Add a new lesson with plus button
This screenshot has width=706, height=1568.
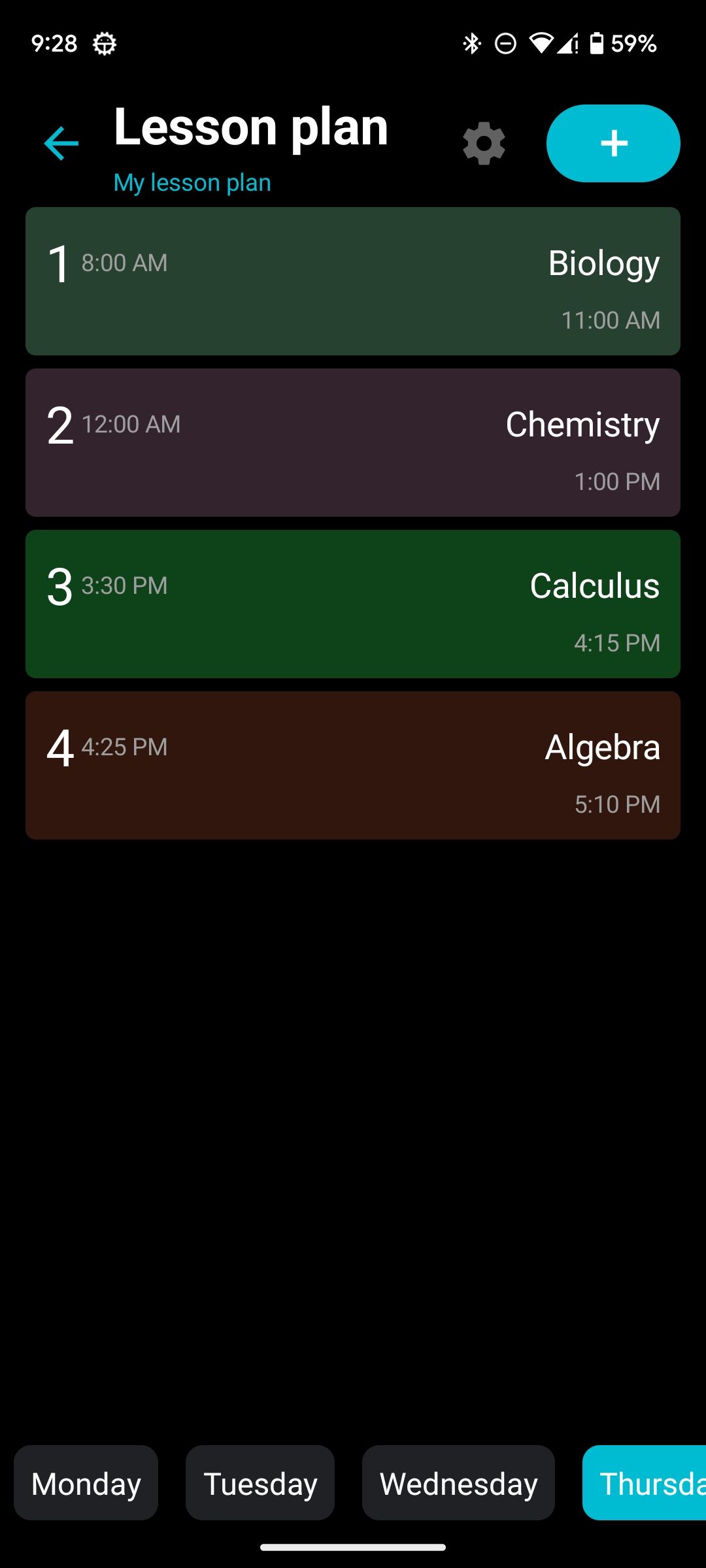click(613, 144)
